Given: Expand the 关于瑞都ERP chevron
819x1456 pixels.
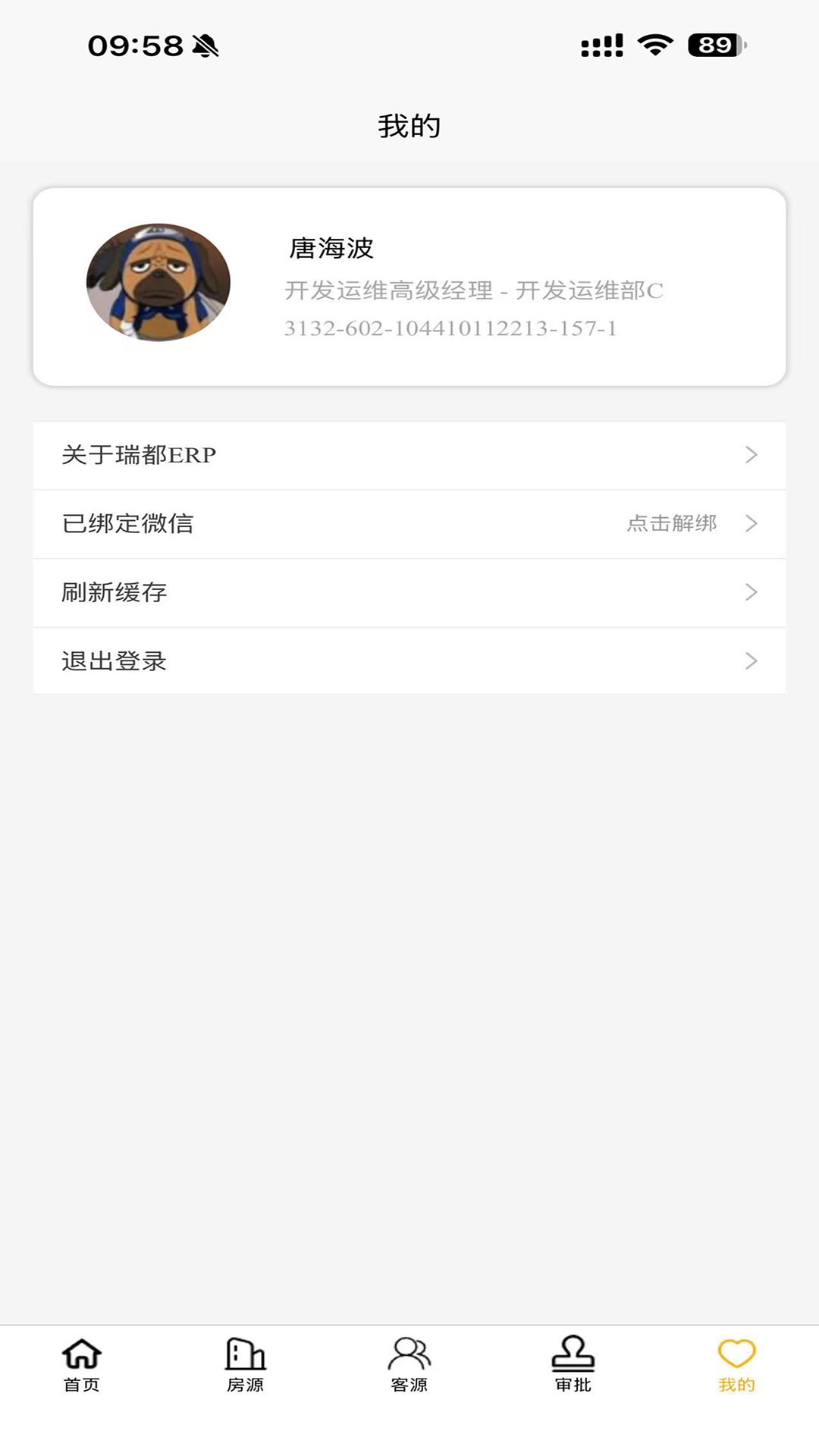Looking at the screenshot, I should pyautogui.click(x=752, y=455).
